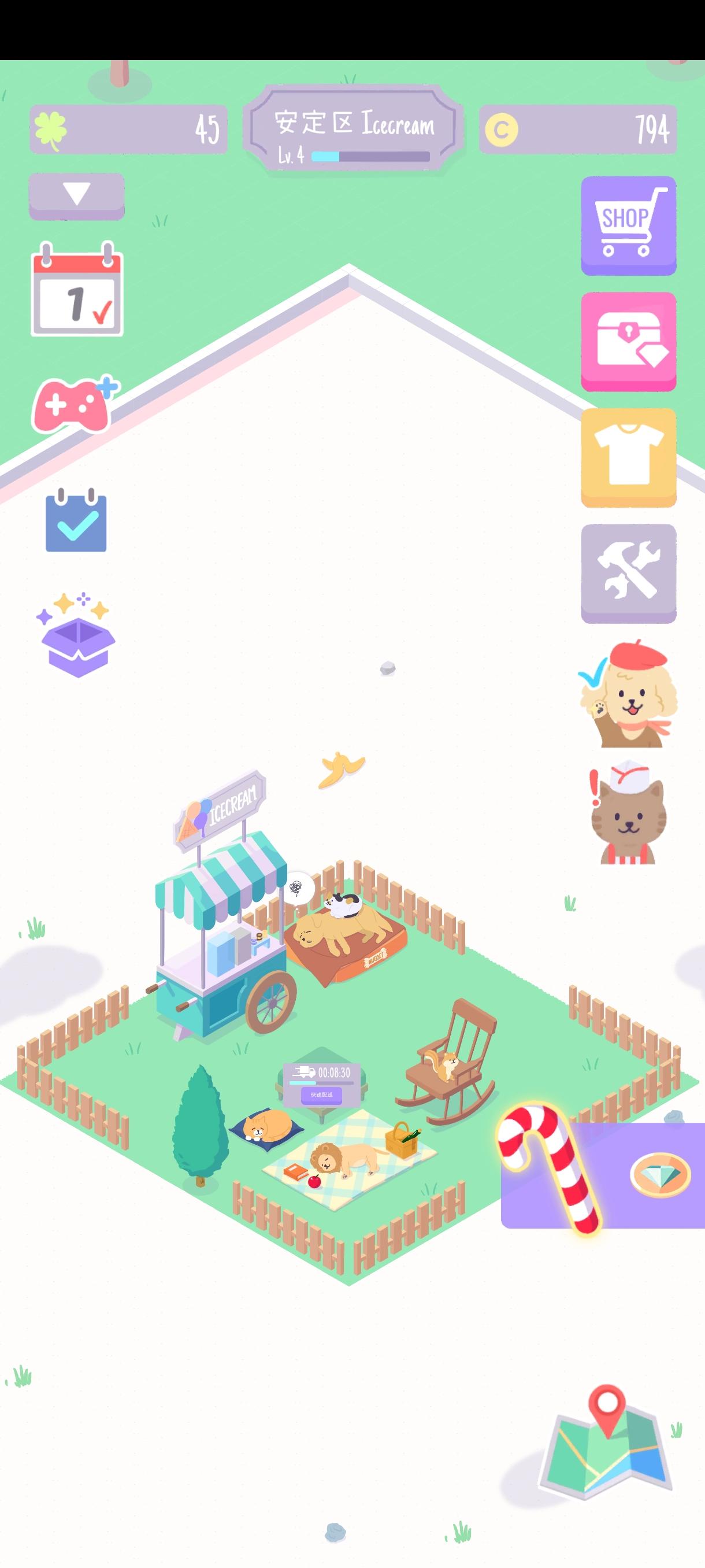
Task: Open the pink treasure chest rewards
Action: click(x=628, y=343)
